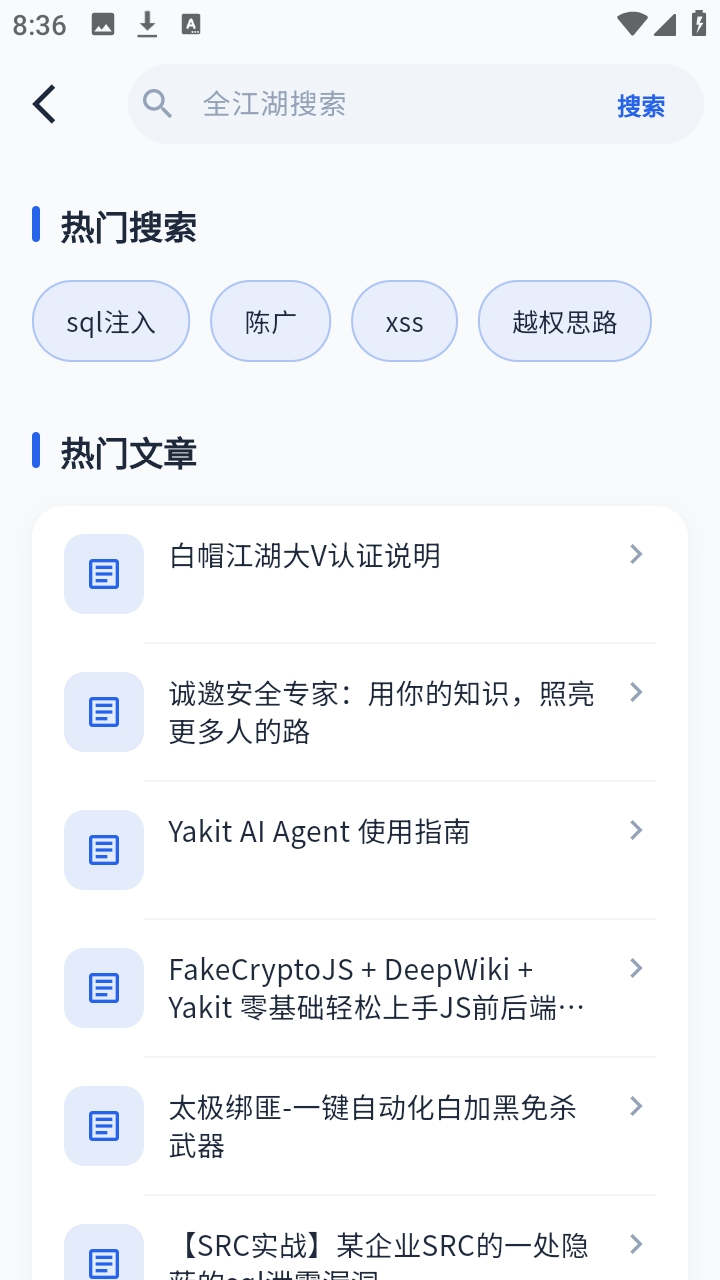Viewport: 720px width, 1280px height.
Task: Click the document icon beside the SRC实战 article
Action: coord(103,1262)
